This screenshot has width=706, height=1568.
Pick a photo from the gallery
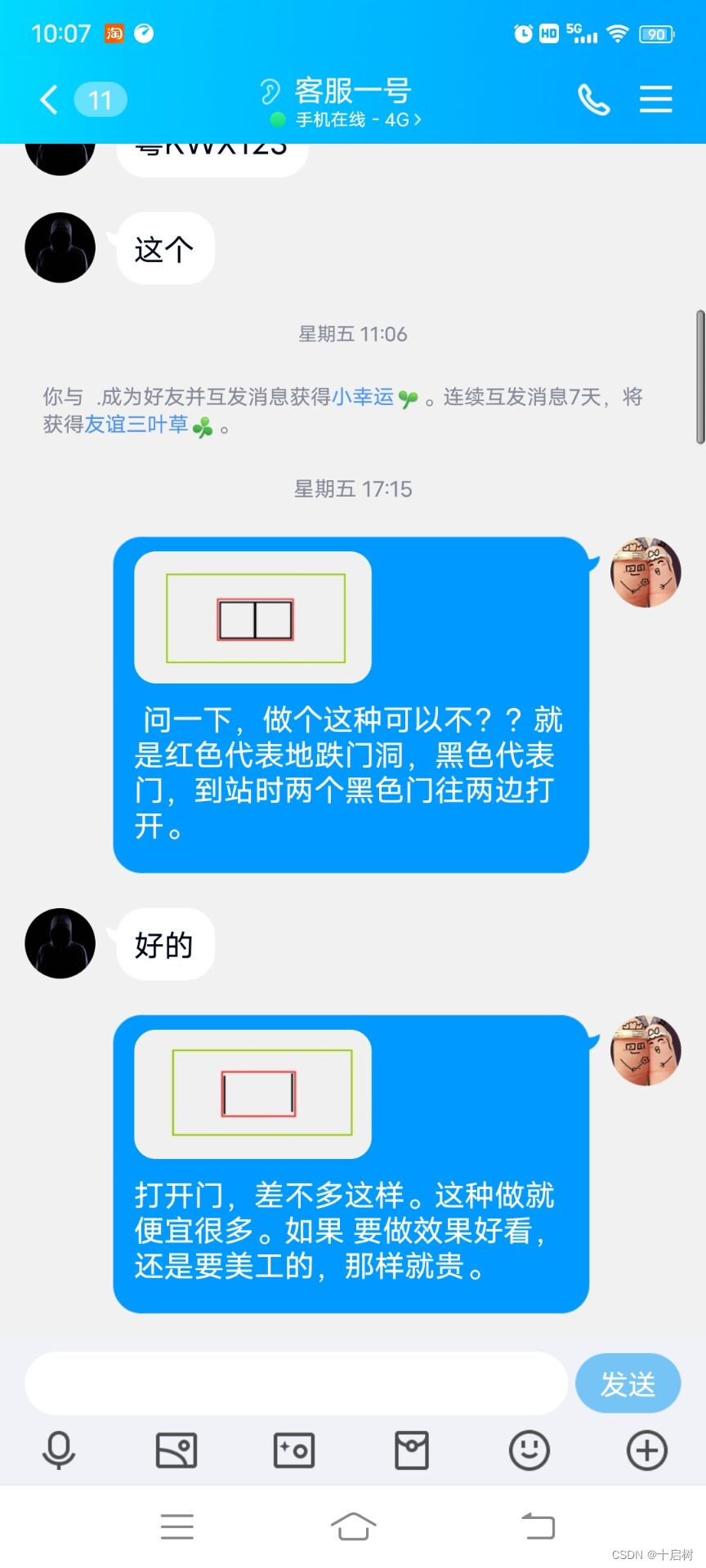coord(176,1450)
